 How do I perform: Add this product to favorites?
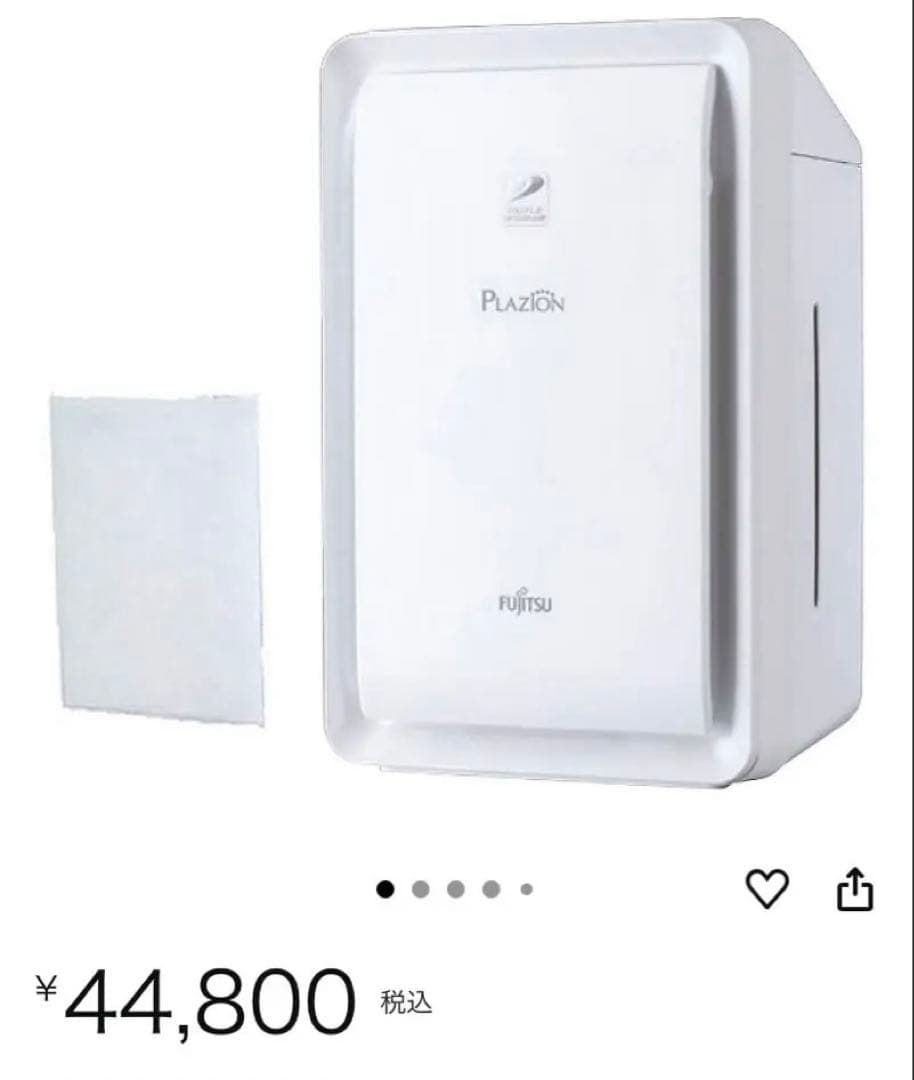768,888
